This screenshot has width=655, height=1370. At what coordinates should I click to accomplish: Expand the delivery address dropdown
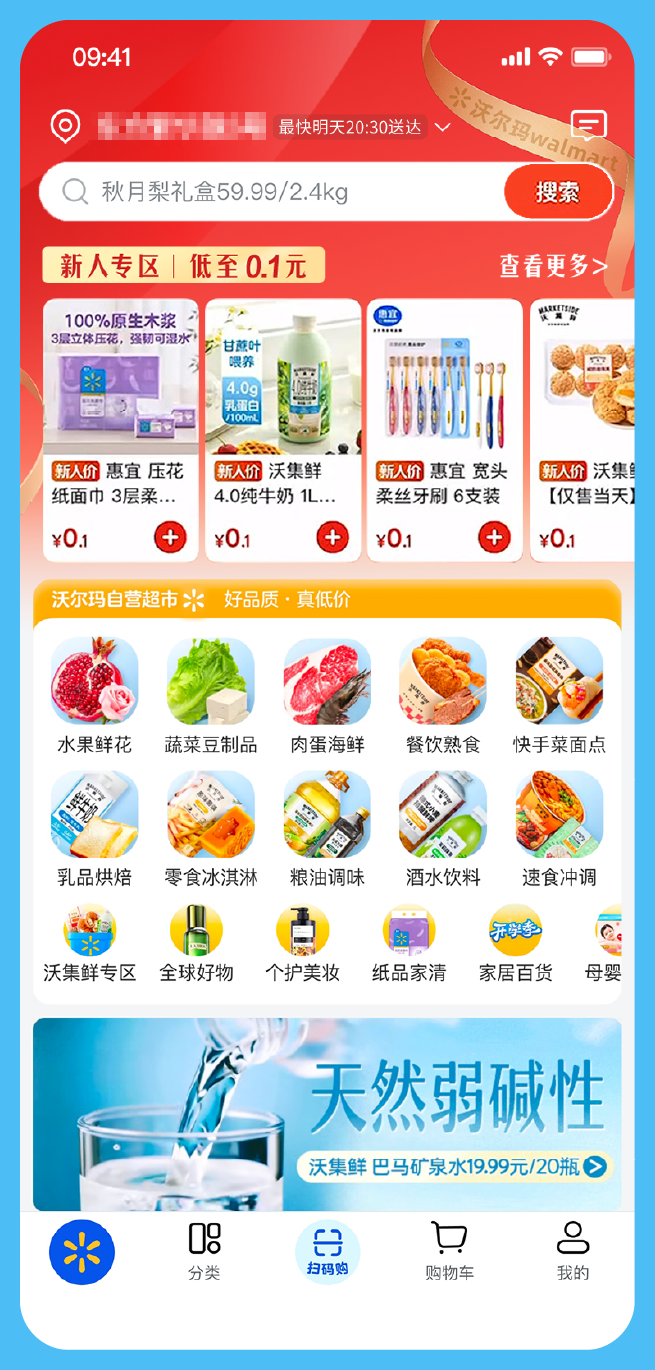click(x=443, y=127)
